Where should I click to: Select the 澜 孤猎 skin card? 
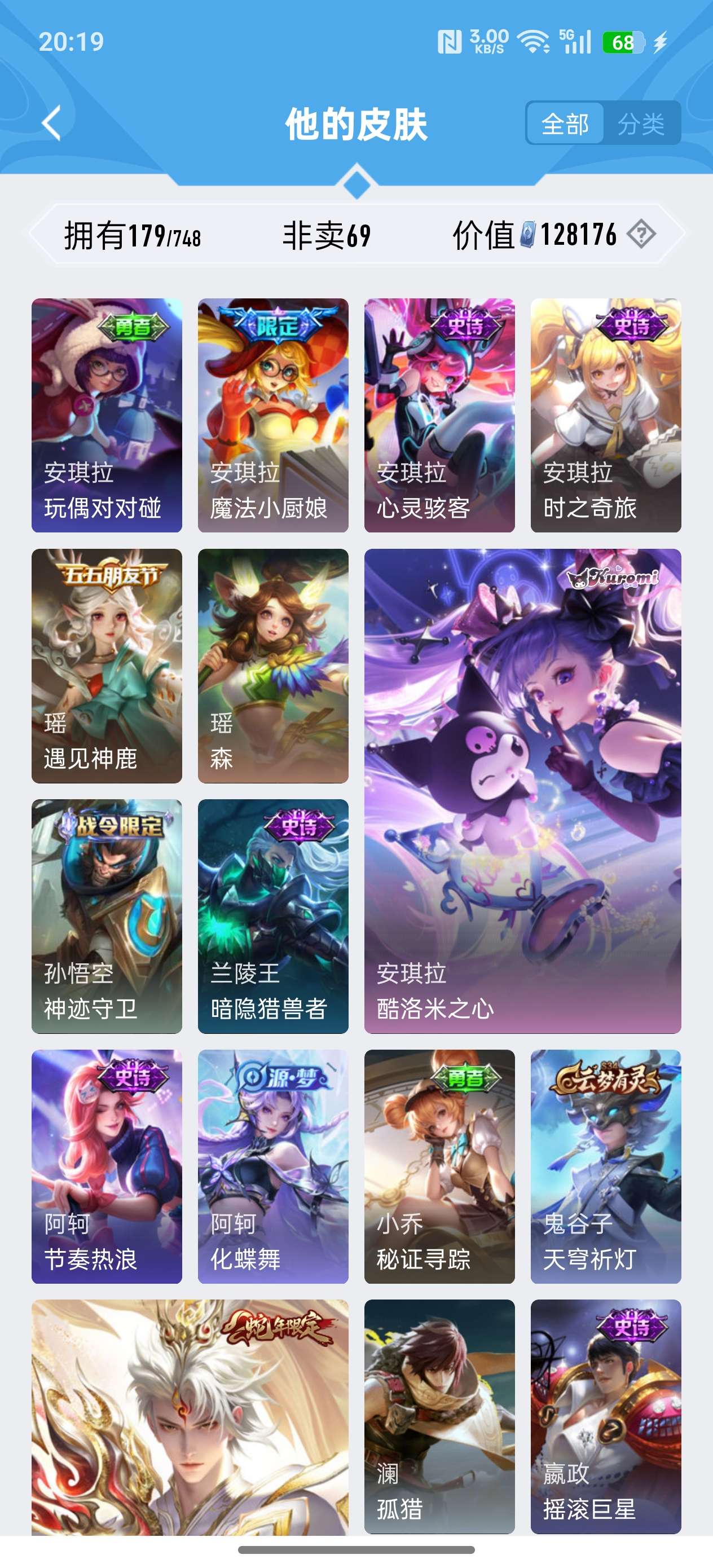439,1416
